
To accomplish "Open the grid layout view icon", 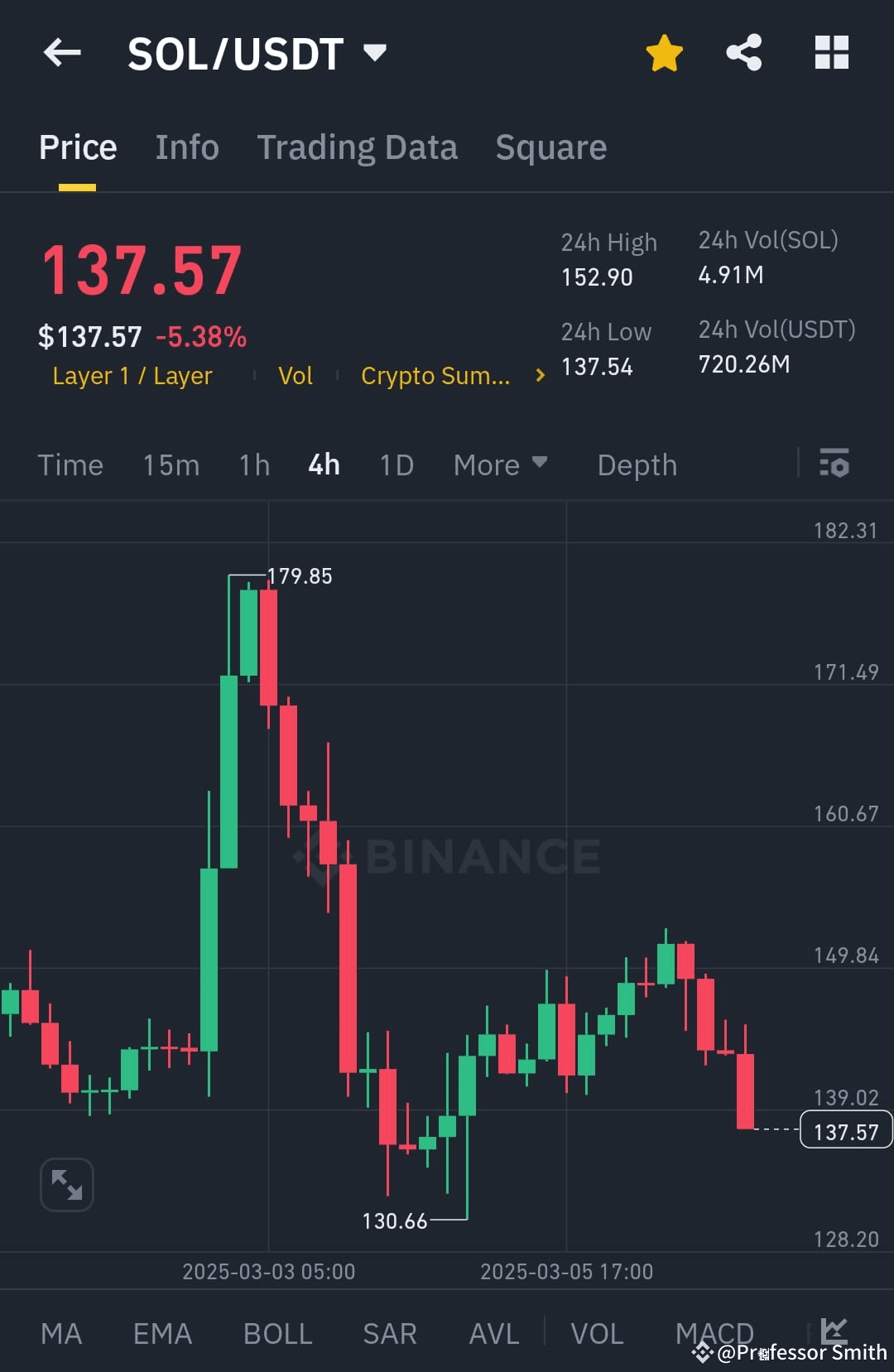I will click(831, 52).
